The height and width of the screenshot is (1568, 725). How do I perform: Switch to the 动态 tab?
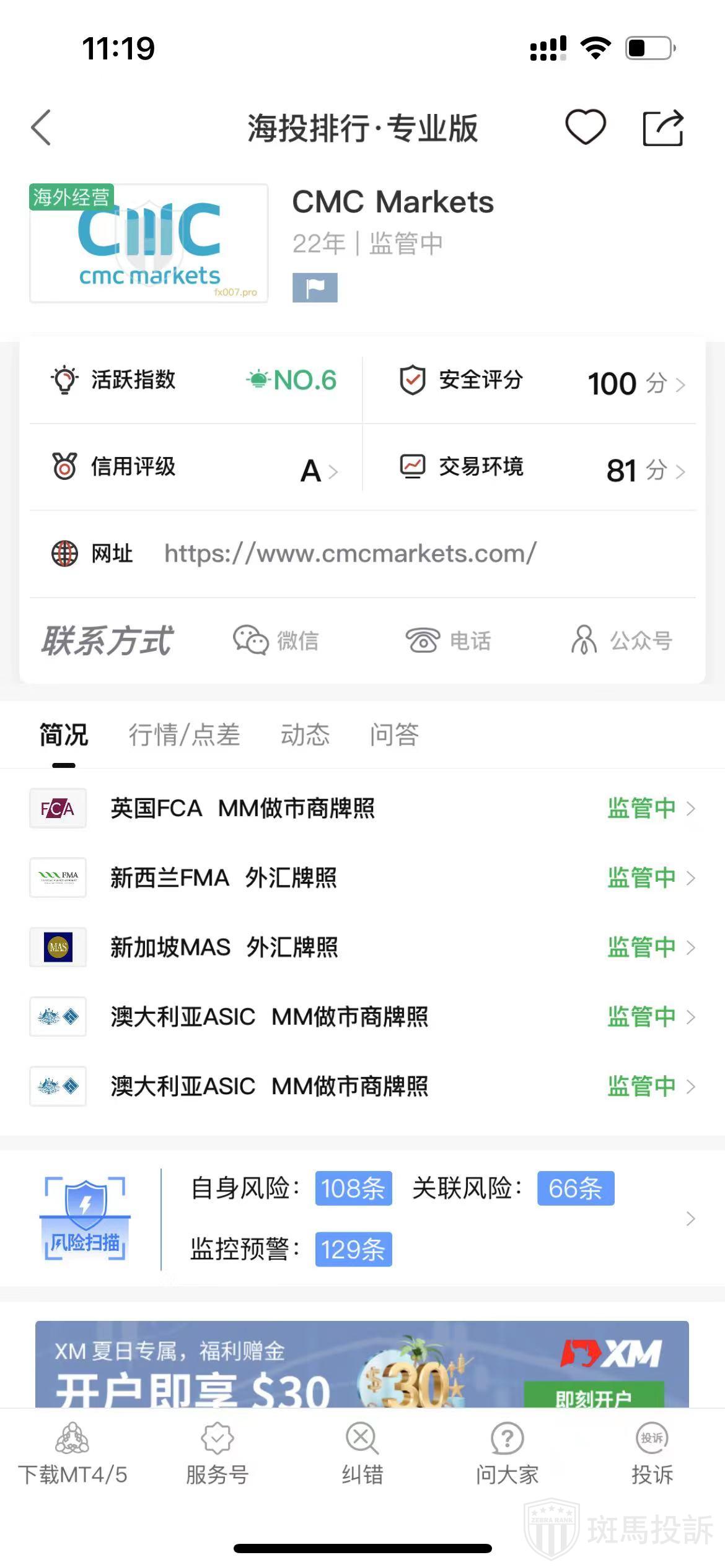click(x=305, y=735)
